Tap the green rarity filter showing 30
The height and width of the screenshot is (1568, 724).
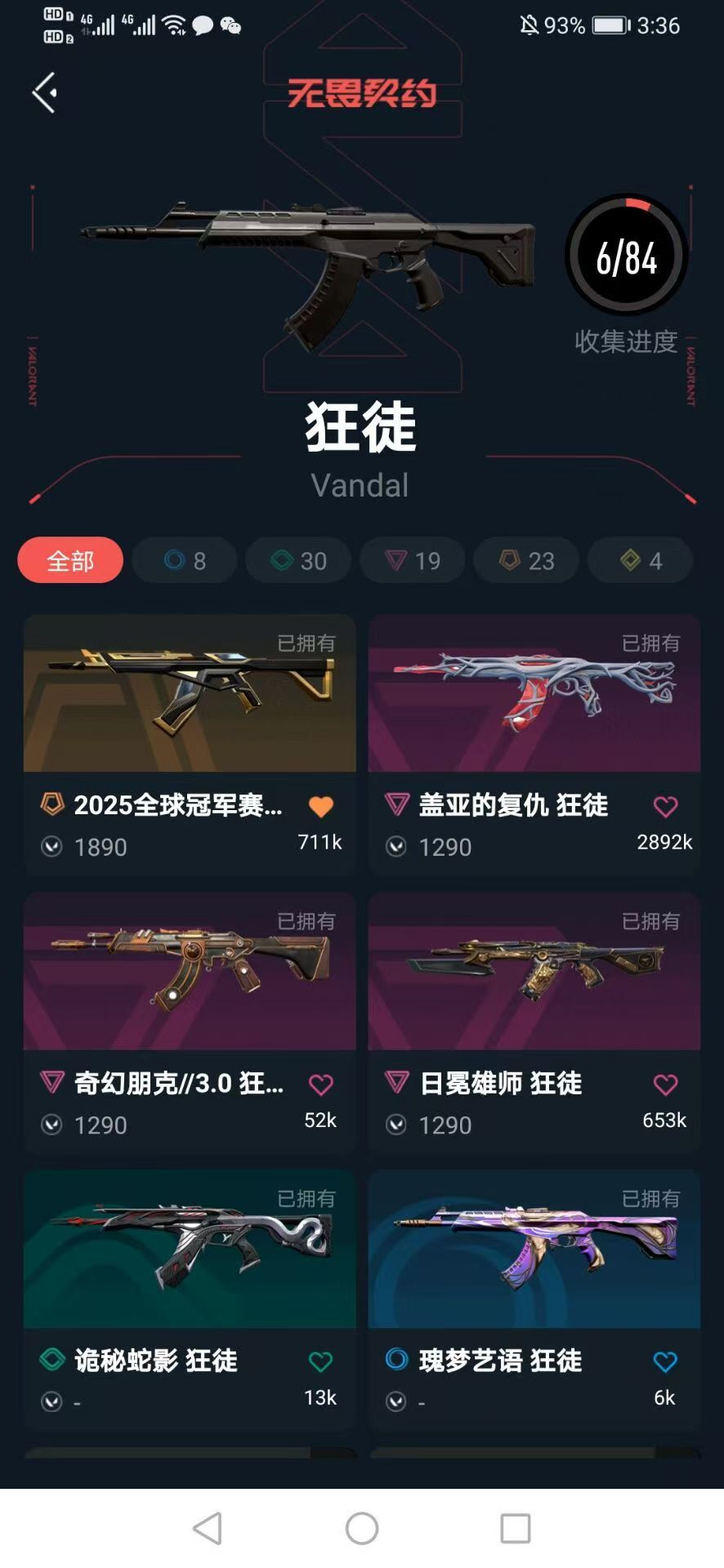point(297,560)
